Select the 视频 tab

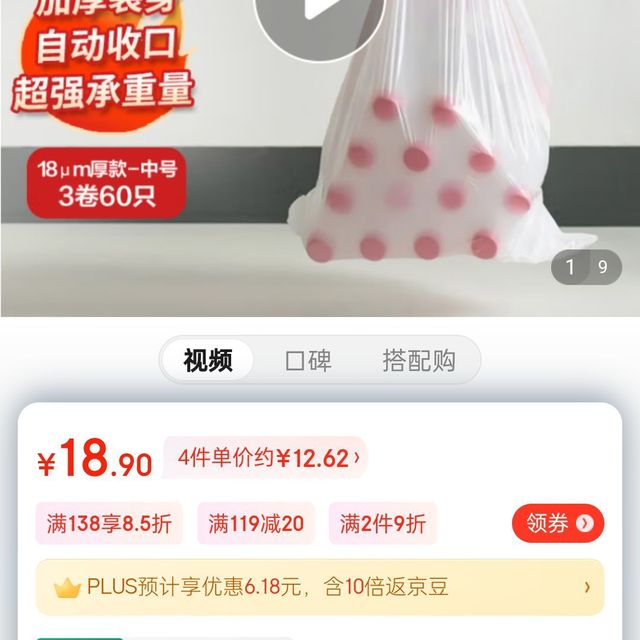[208, 360]
